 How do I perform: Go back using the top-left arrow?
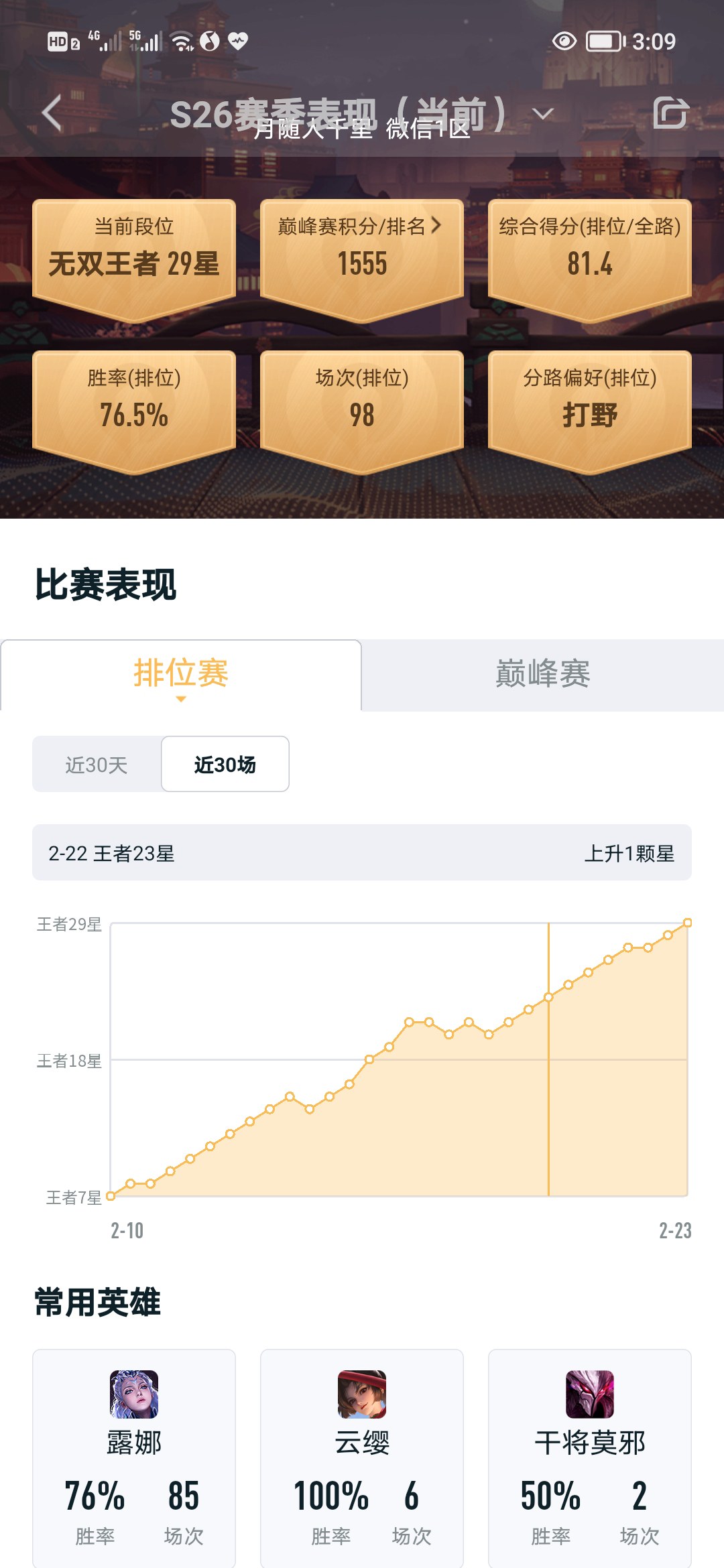[52, 113]
